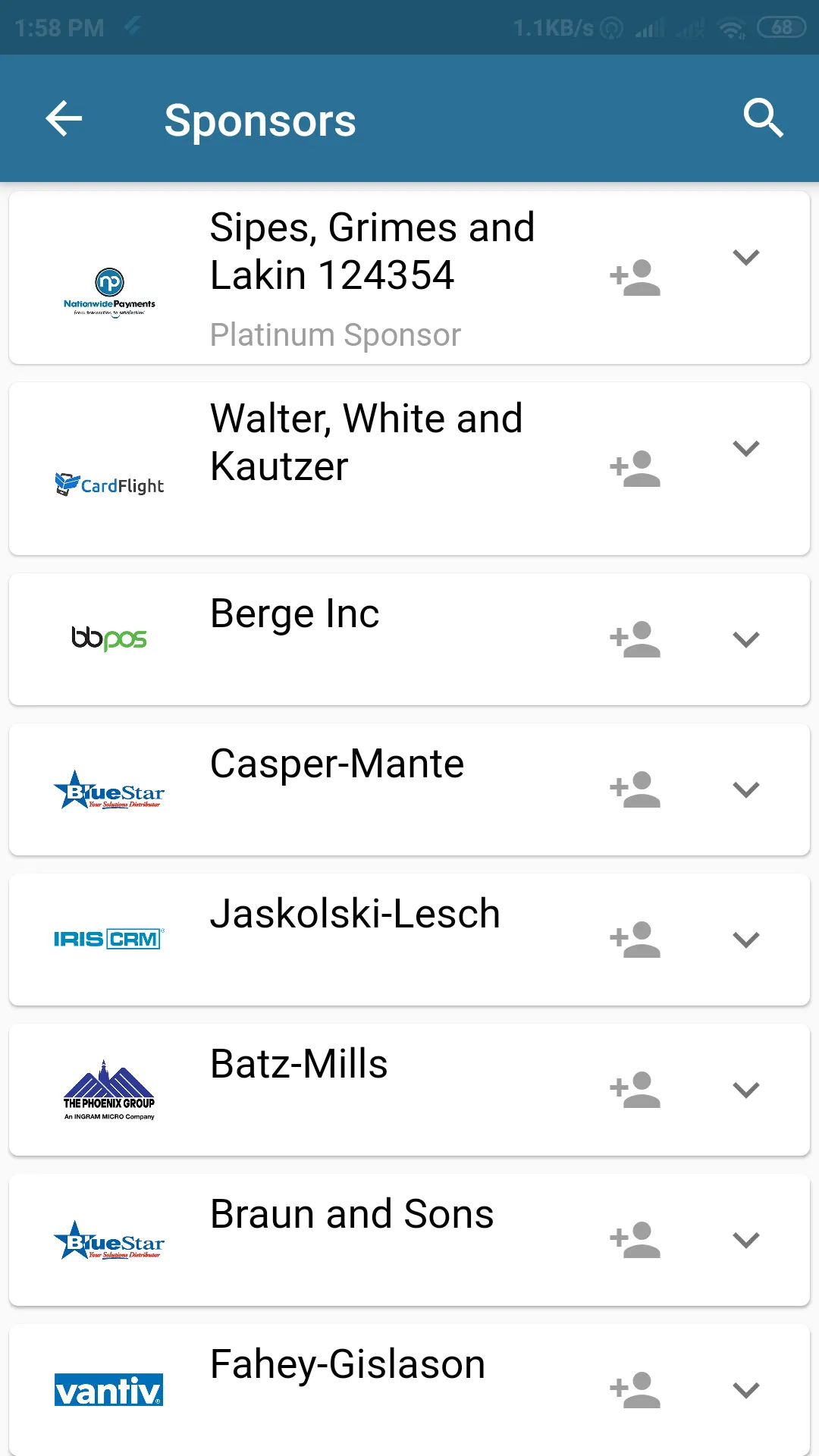Add Fahey-Gislason as a contact
The image size is (819, 1456).
point(635,1390)
